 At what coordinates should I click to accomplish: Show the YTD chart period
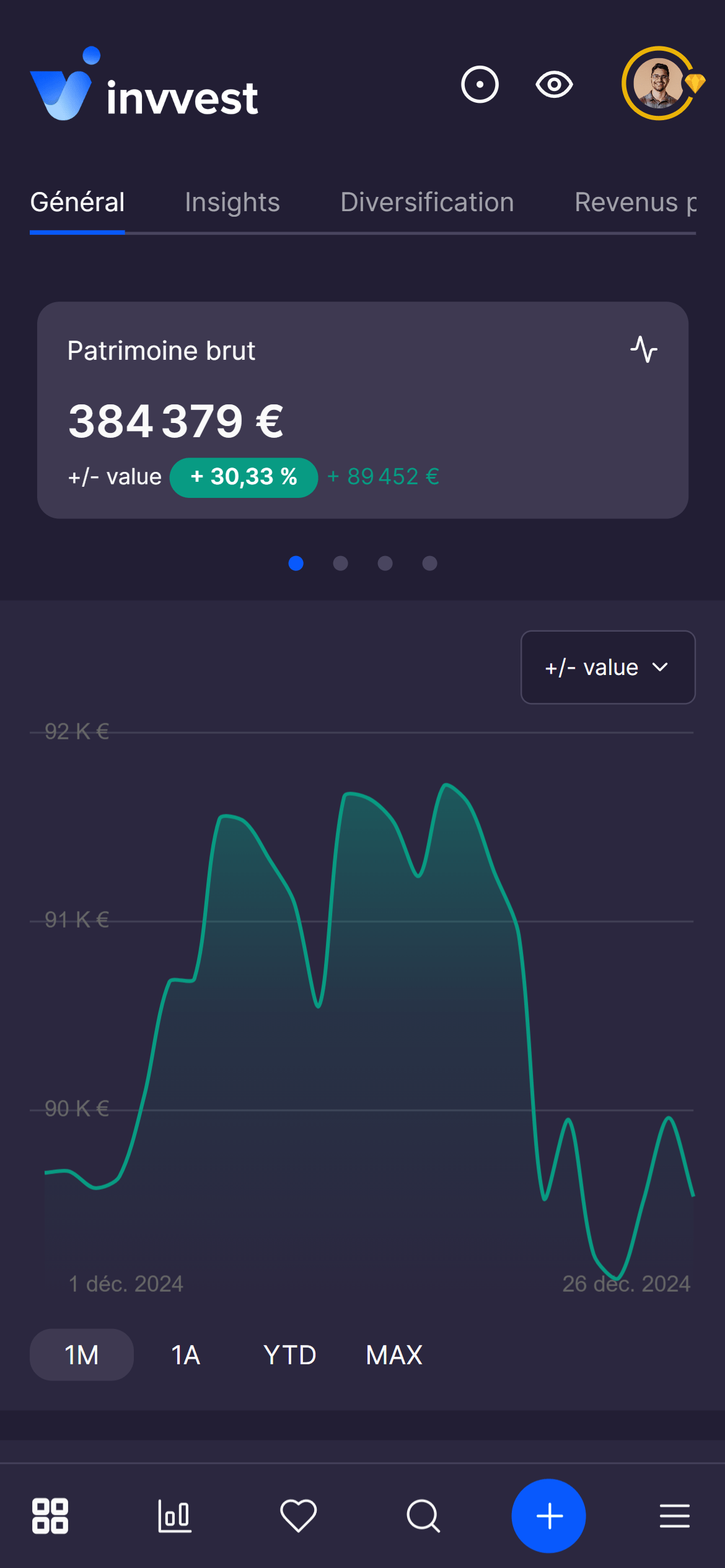289,1355
